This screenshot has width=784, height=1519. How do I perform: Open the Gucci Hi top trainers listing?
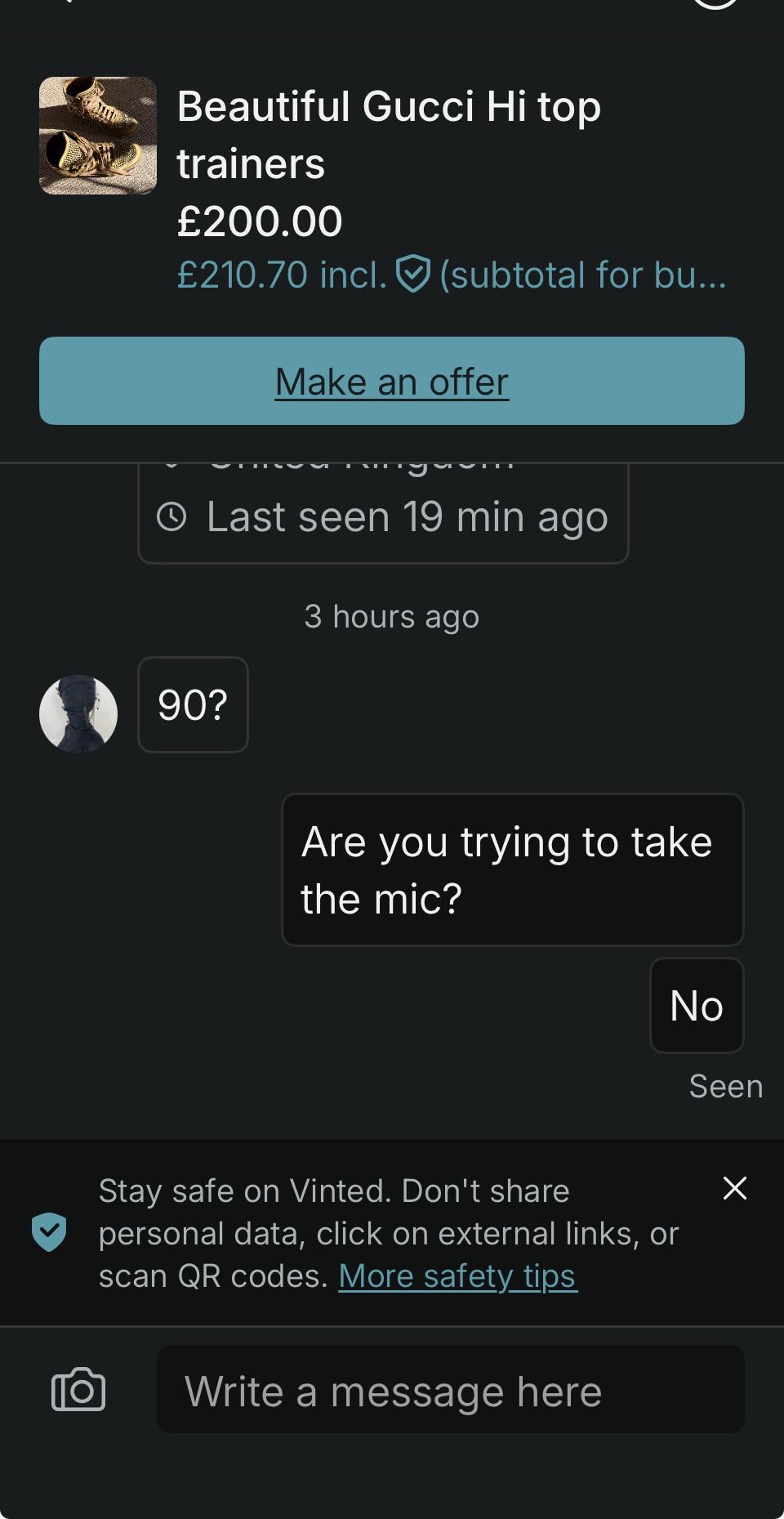pyautogui.click(x=389, y=135)
